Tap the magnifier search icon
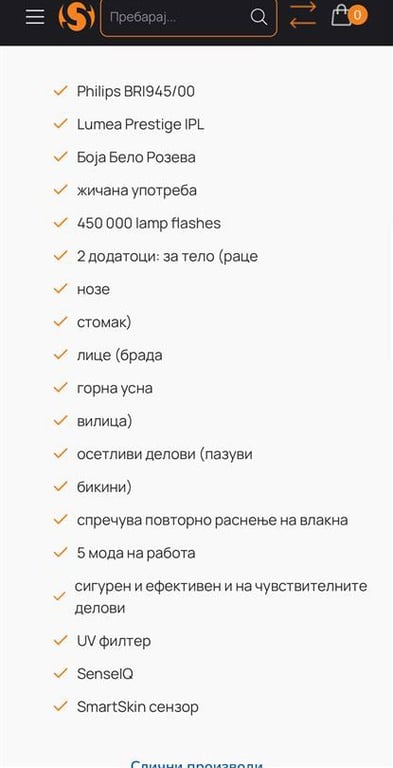Viewport: 393px width, 768px height. click(259, 17)
